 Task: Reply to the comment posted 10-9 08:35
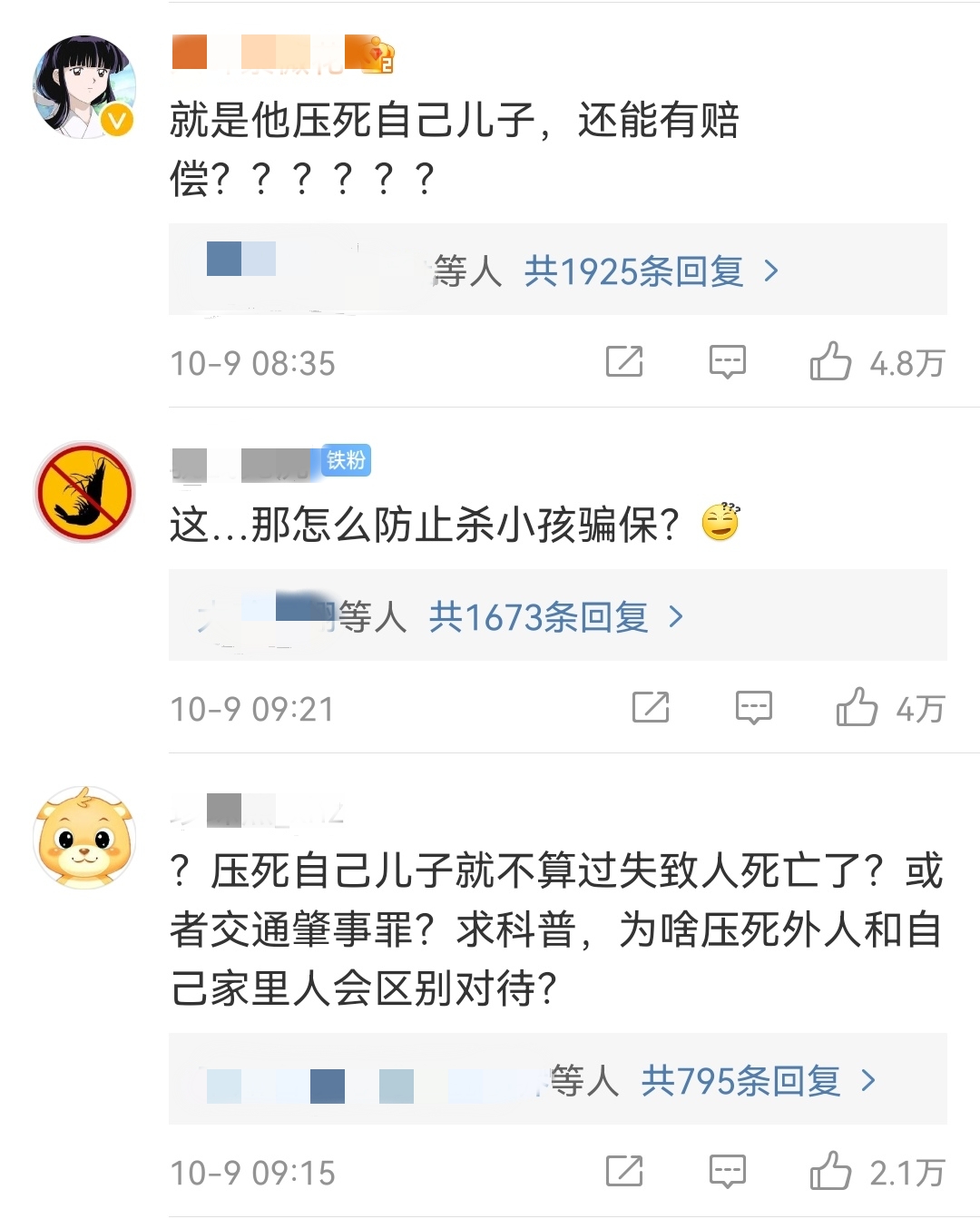pyautogui.click(x=727, y=362)
